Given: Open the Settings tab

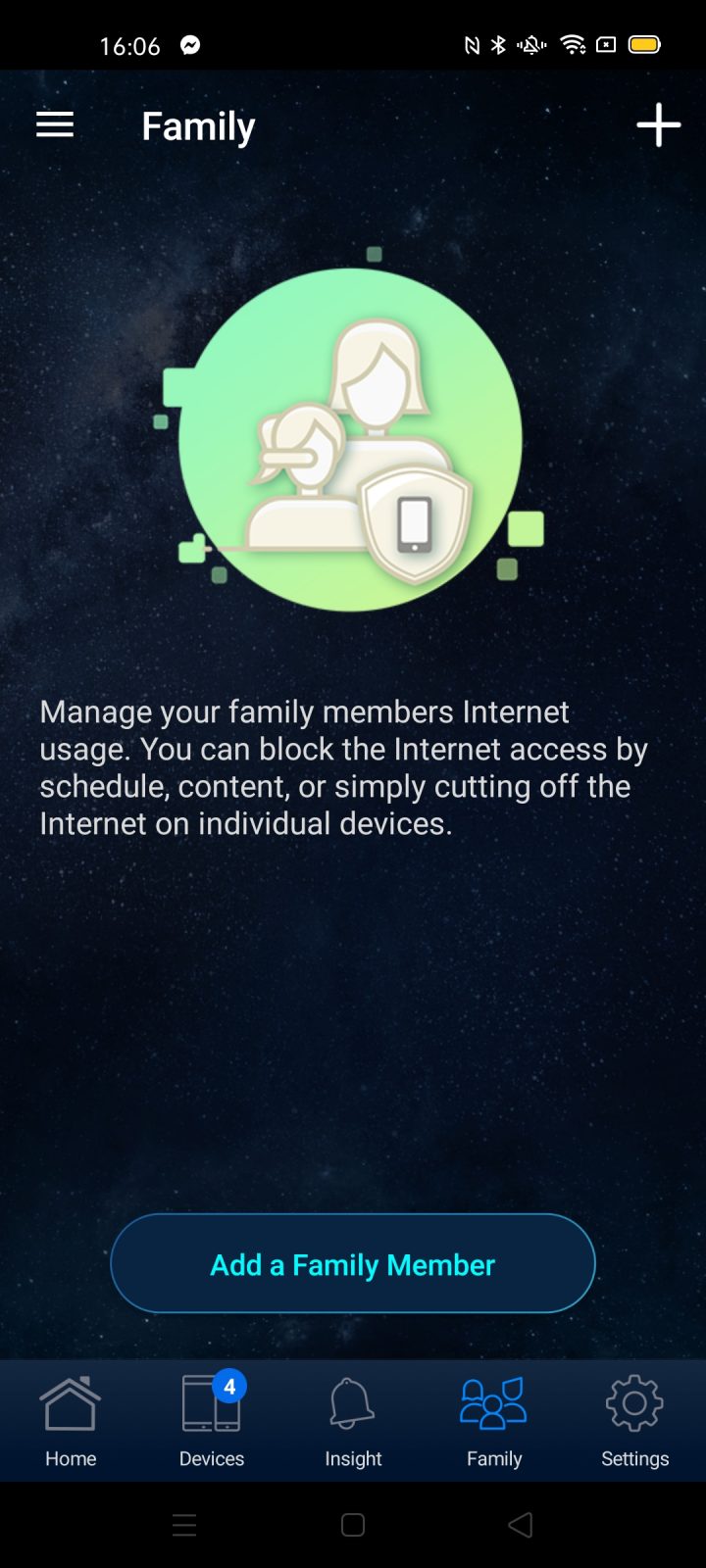Looking at the screenshot, I should pos(634,1420).
